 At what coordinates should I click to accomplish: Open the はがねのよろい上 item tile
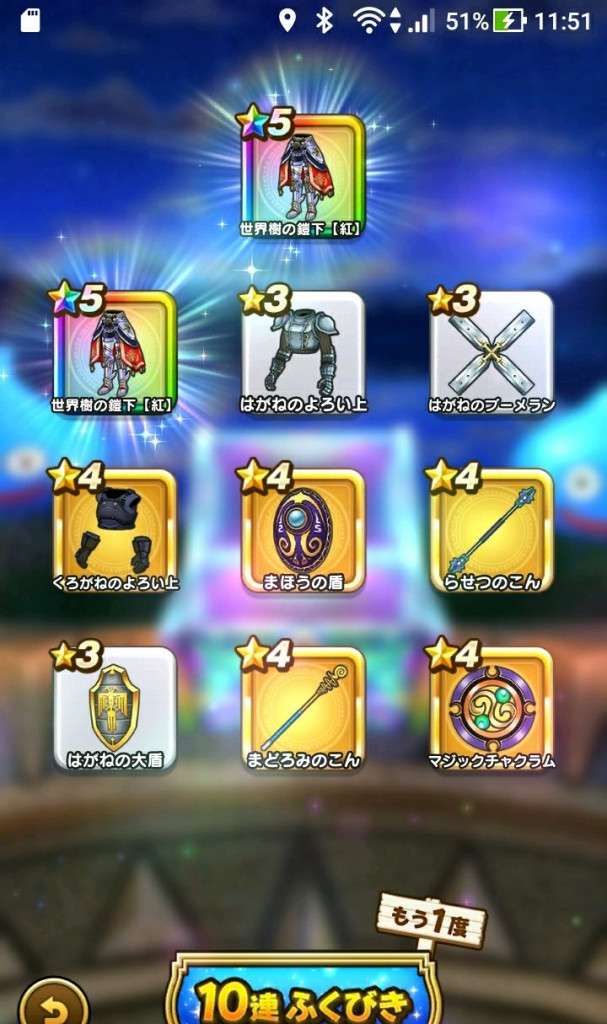[303, 353]
